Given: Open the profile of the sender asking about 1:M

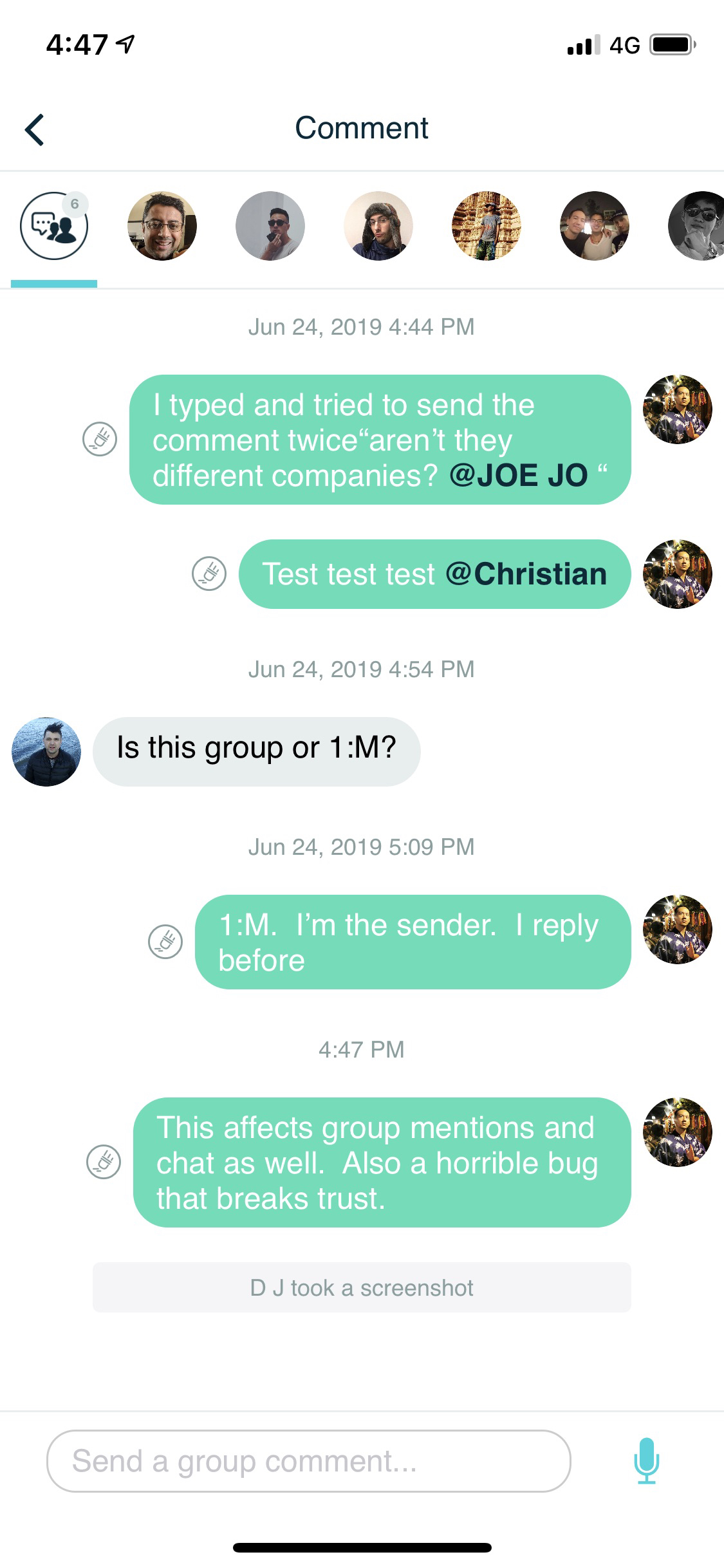Looking at the screenshot, I should (x=46, y=752).
